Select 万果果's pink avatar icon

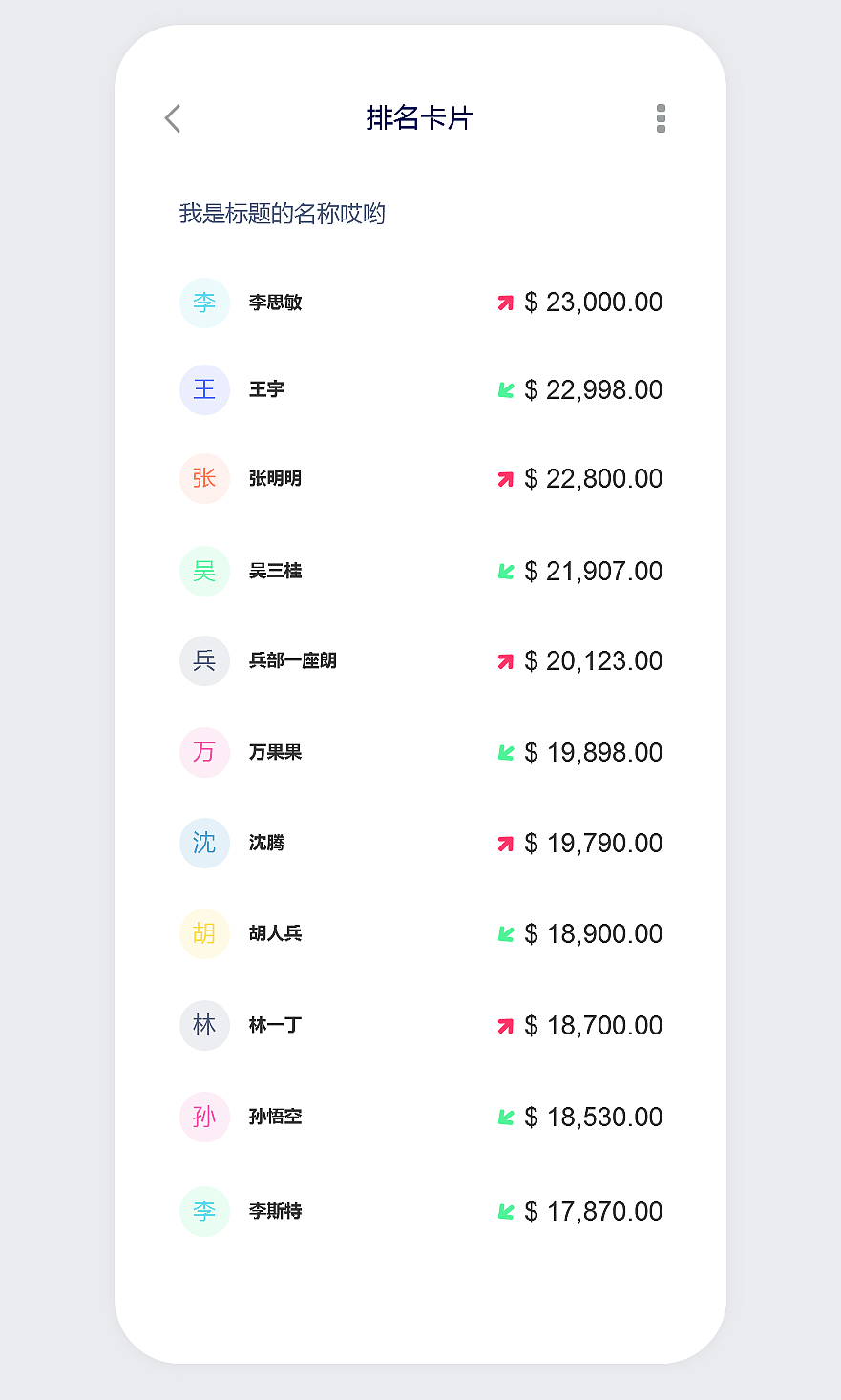pos(204,752)
